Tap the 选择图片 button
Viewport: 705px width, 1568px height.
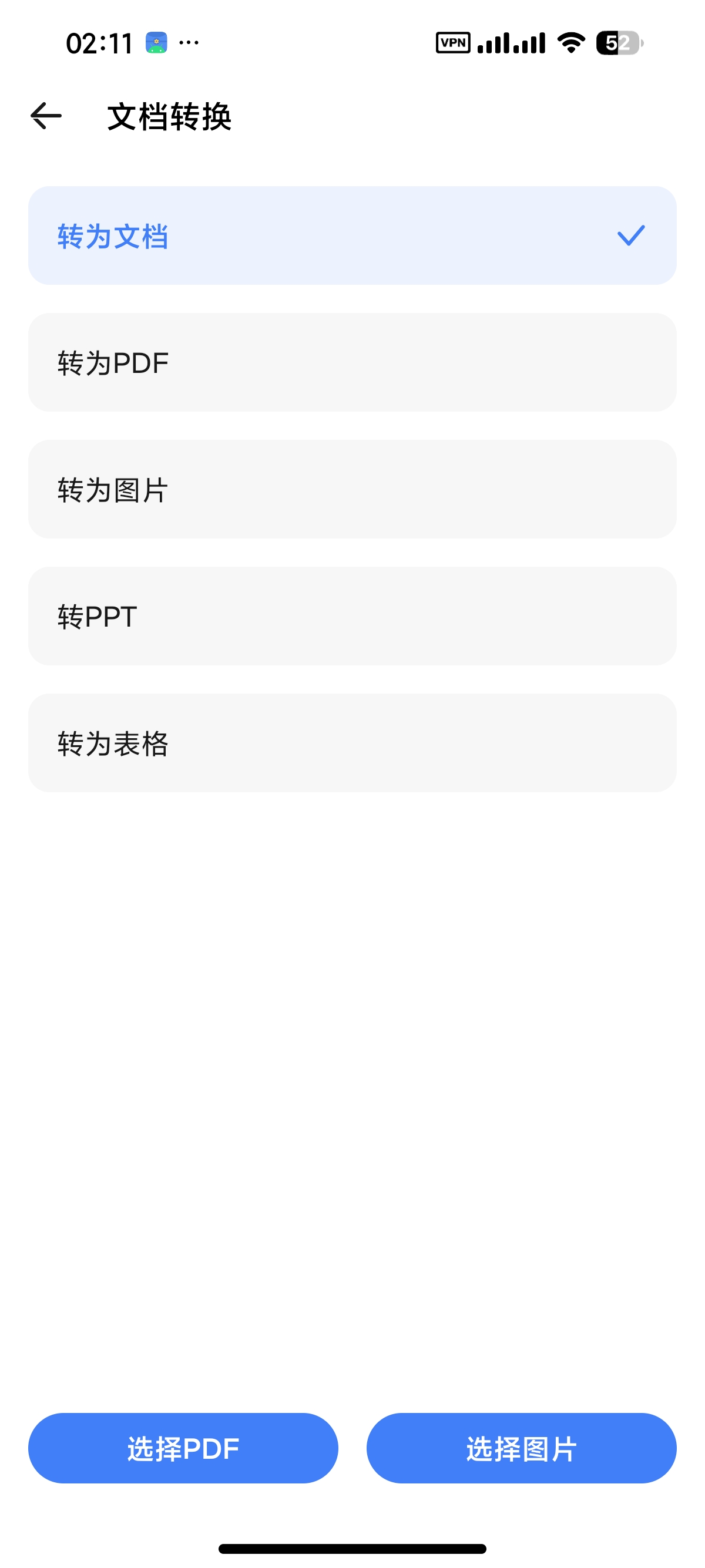[522, 1448]
